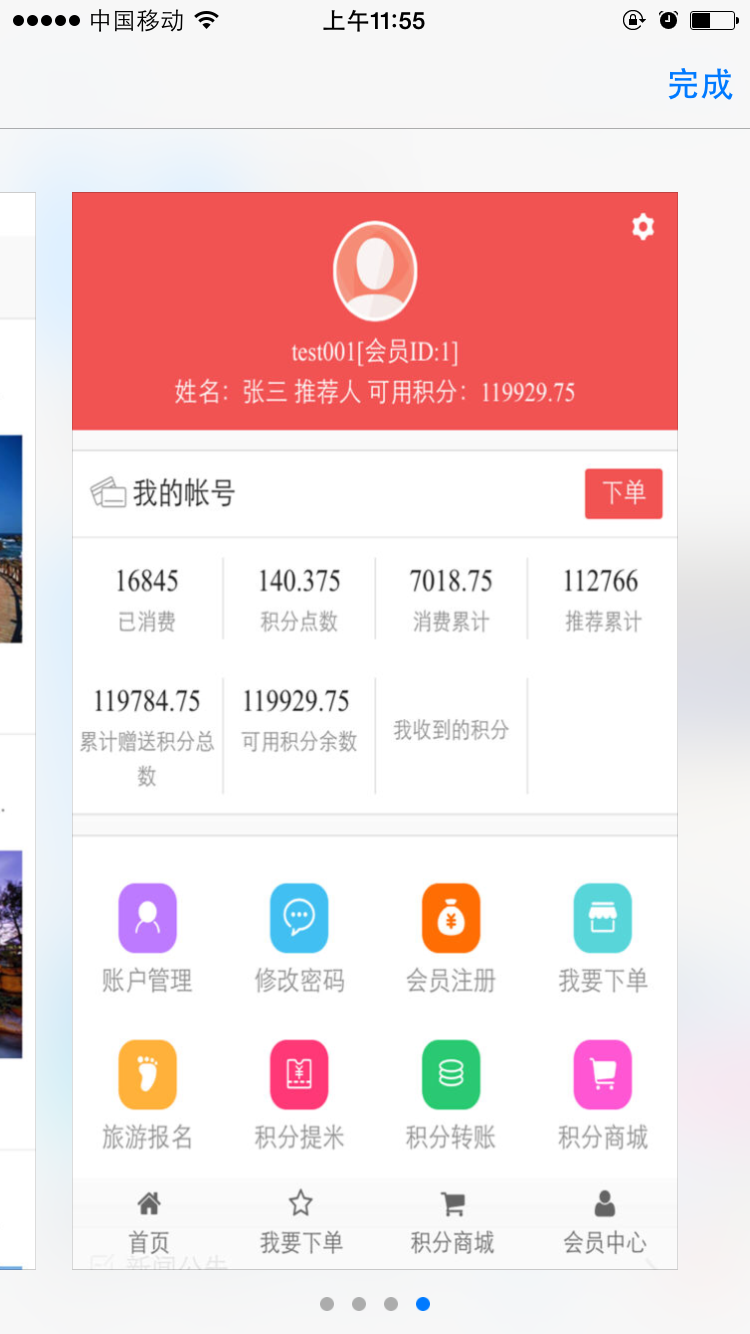Viewport: 750px width, 1334px height.
Task: Open 修改密码 to change password
Action: 299,936
